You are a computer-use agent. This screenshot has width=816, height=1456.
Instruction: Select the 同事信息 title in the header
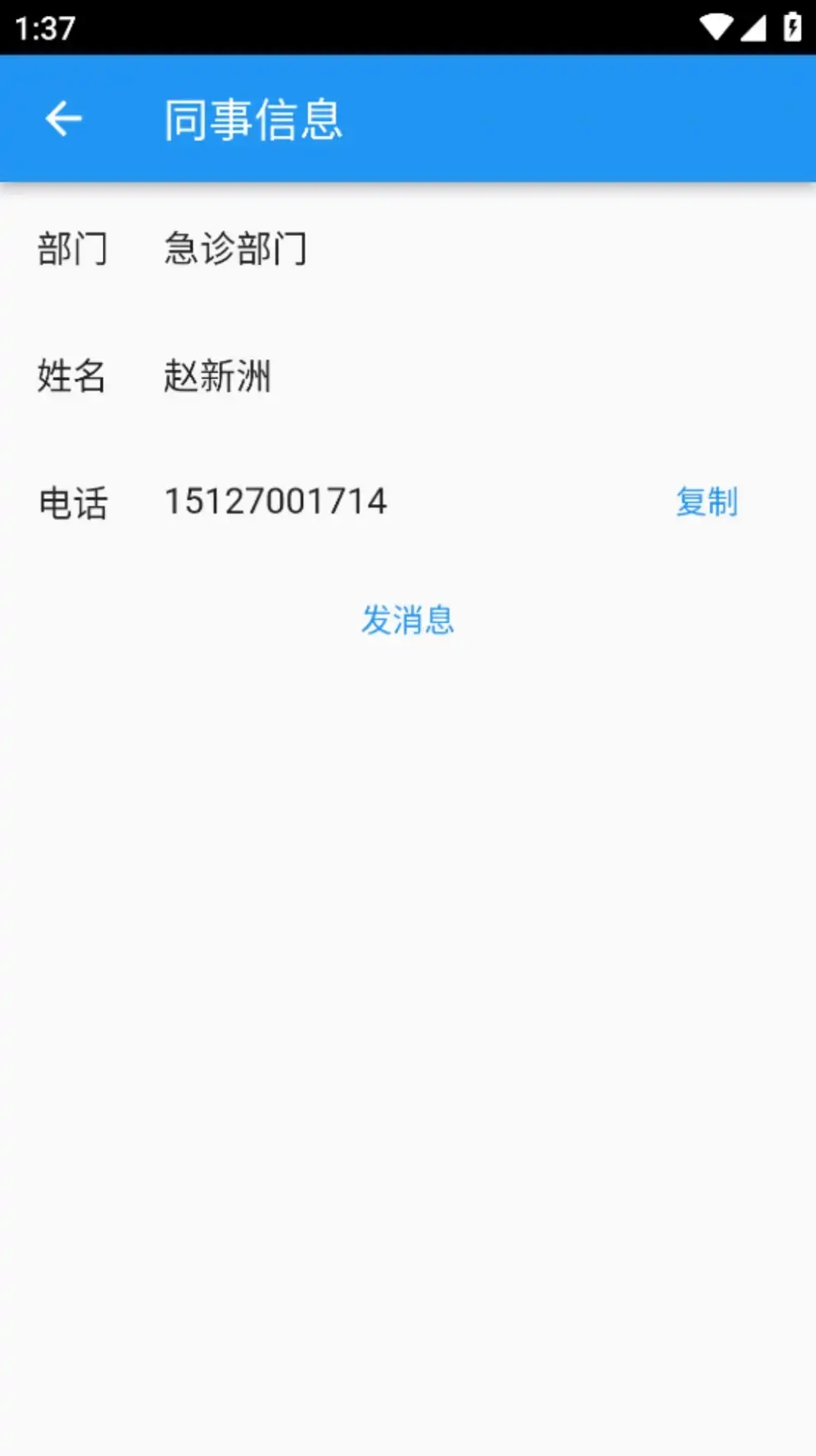pos(253,118)
